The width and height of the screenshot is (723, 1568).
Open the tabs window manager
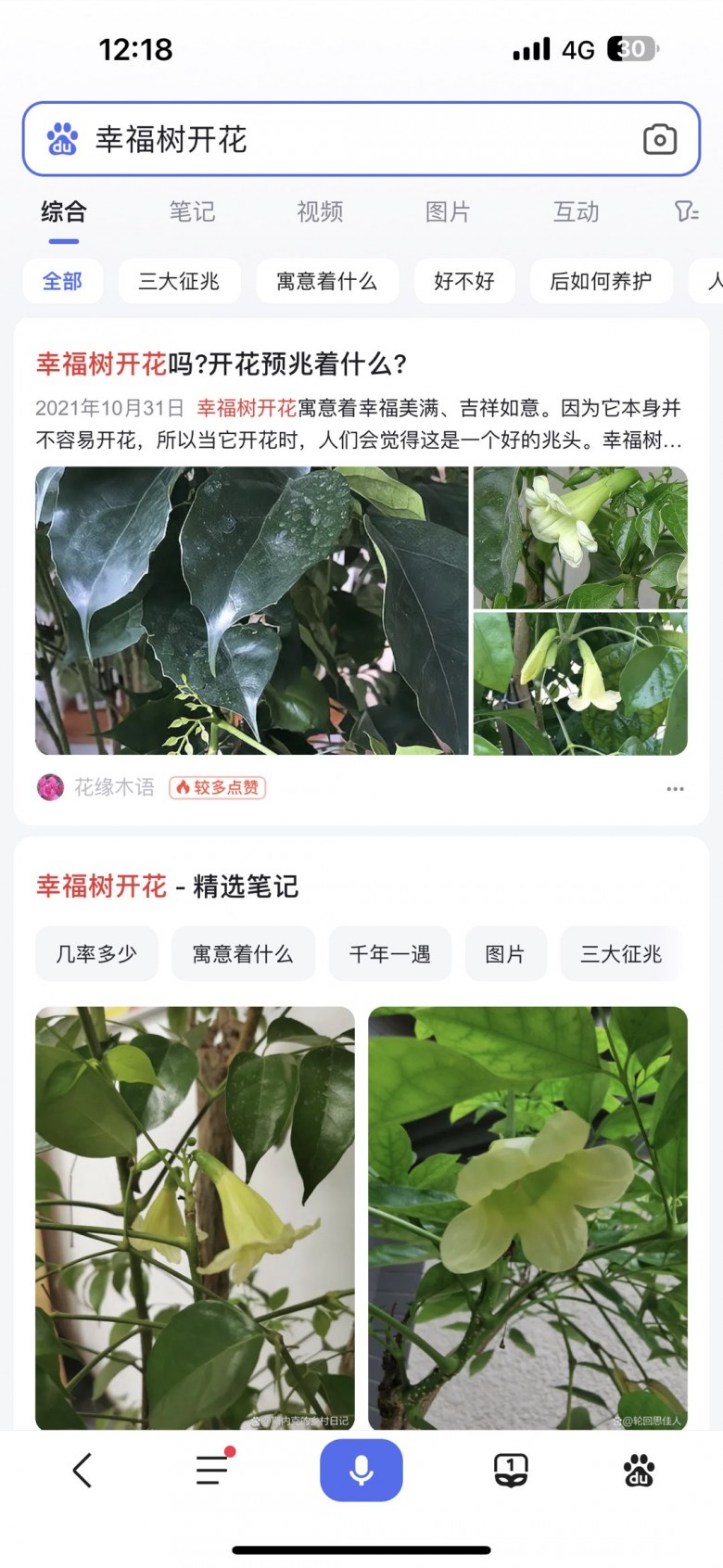[x=511, y=1470]
